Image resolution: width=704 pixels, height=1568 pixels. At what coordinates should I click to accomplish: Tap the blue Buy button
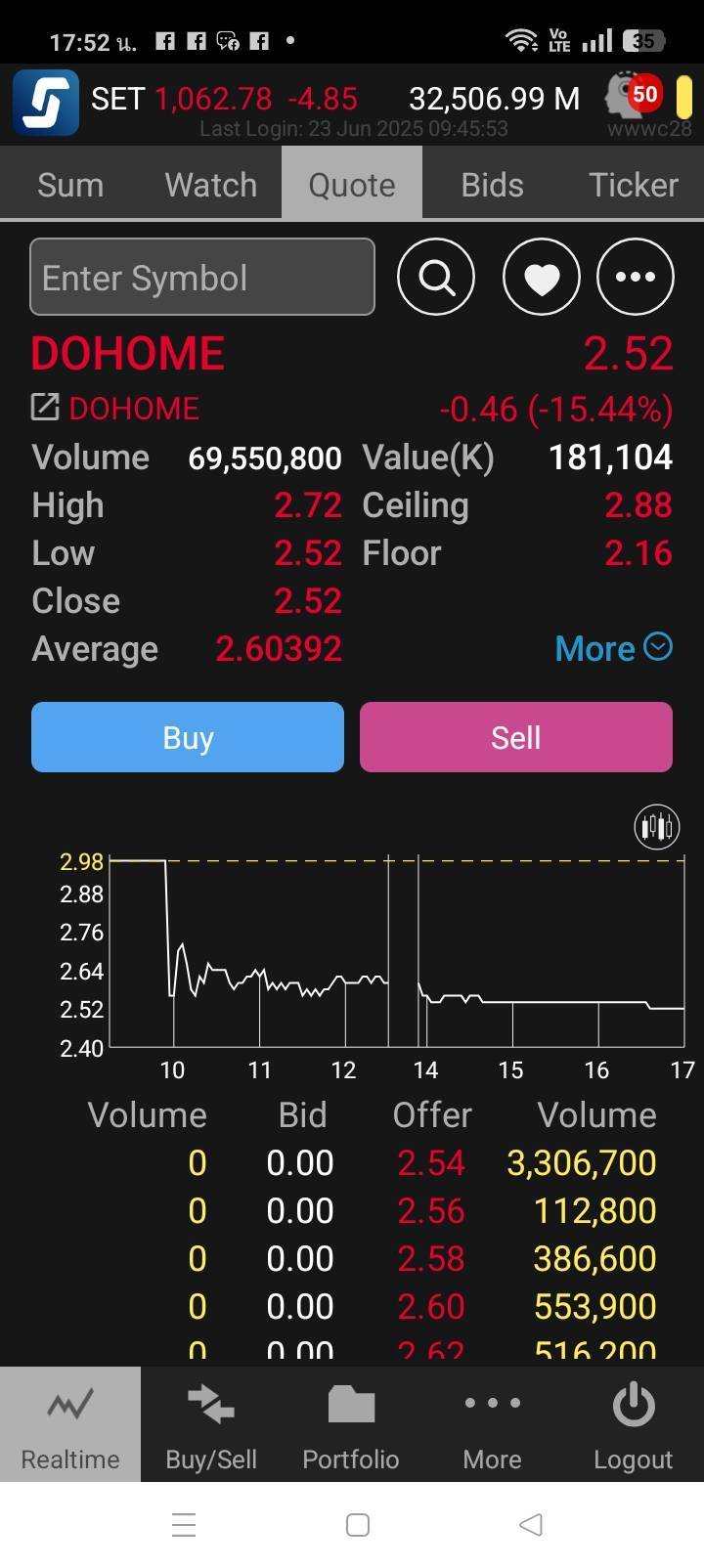coord(188,737)
